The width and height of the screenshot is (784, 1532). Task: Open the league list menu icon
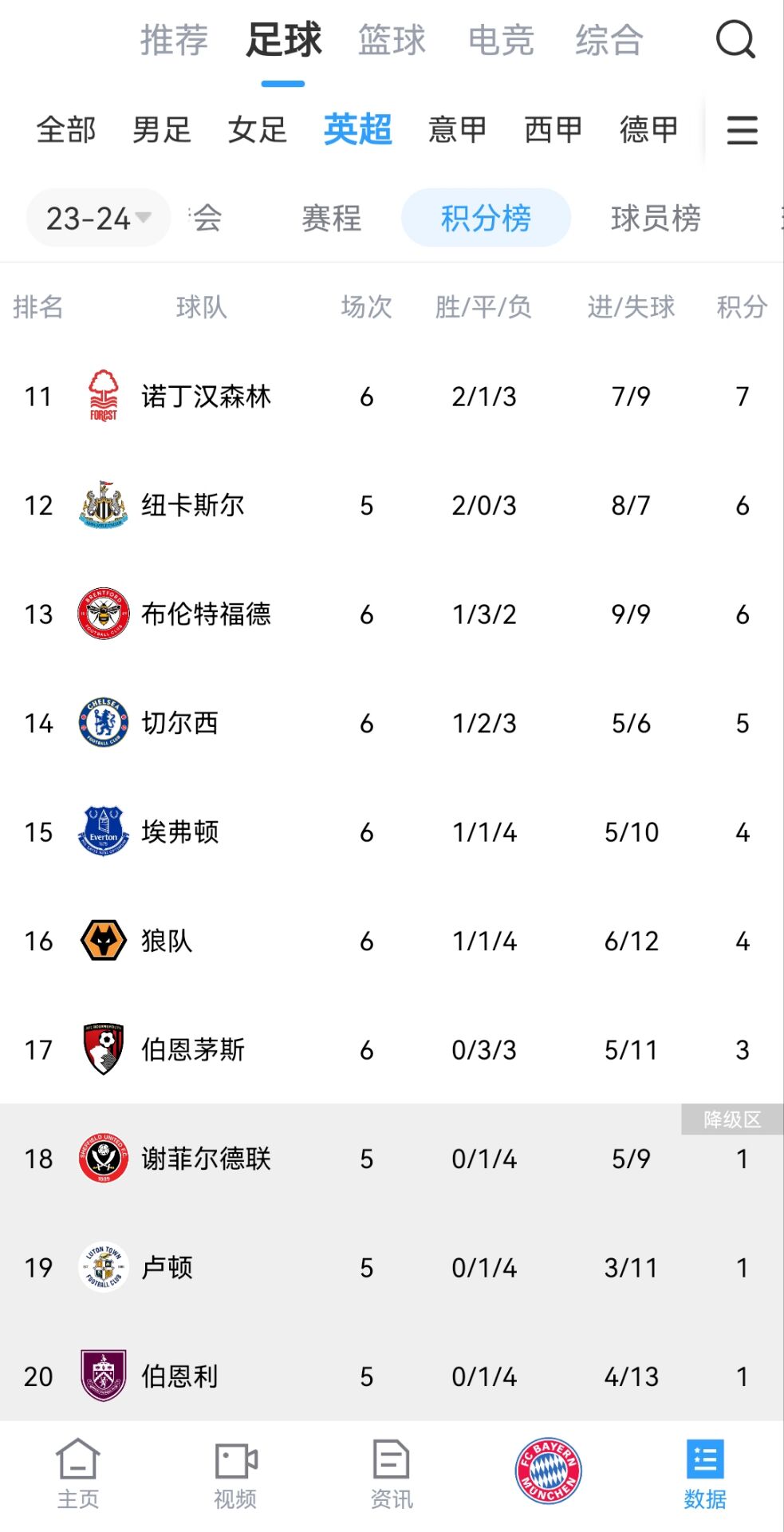tap(742, 130)
